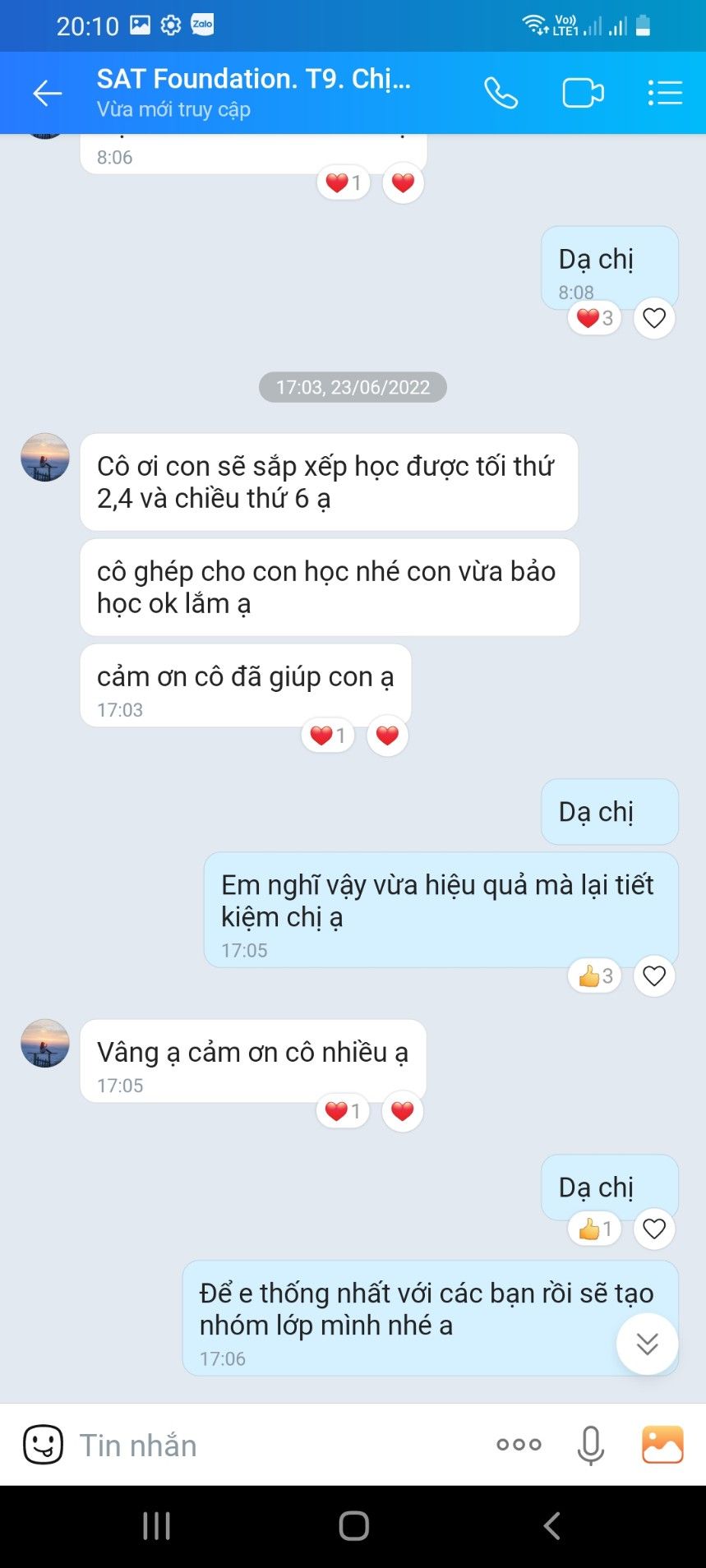Viewport: 706px width, 1568px height.
Task: Go back from SAT Foundation chat
Action: [x=47, y=94]
